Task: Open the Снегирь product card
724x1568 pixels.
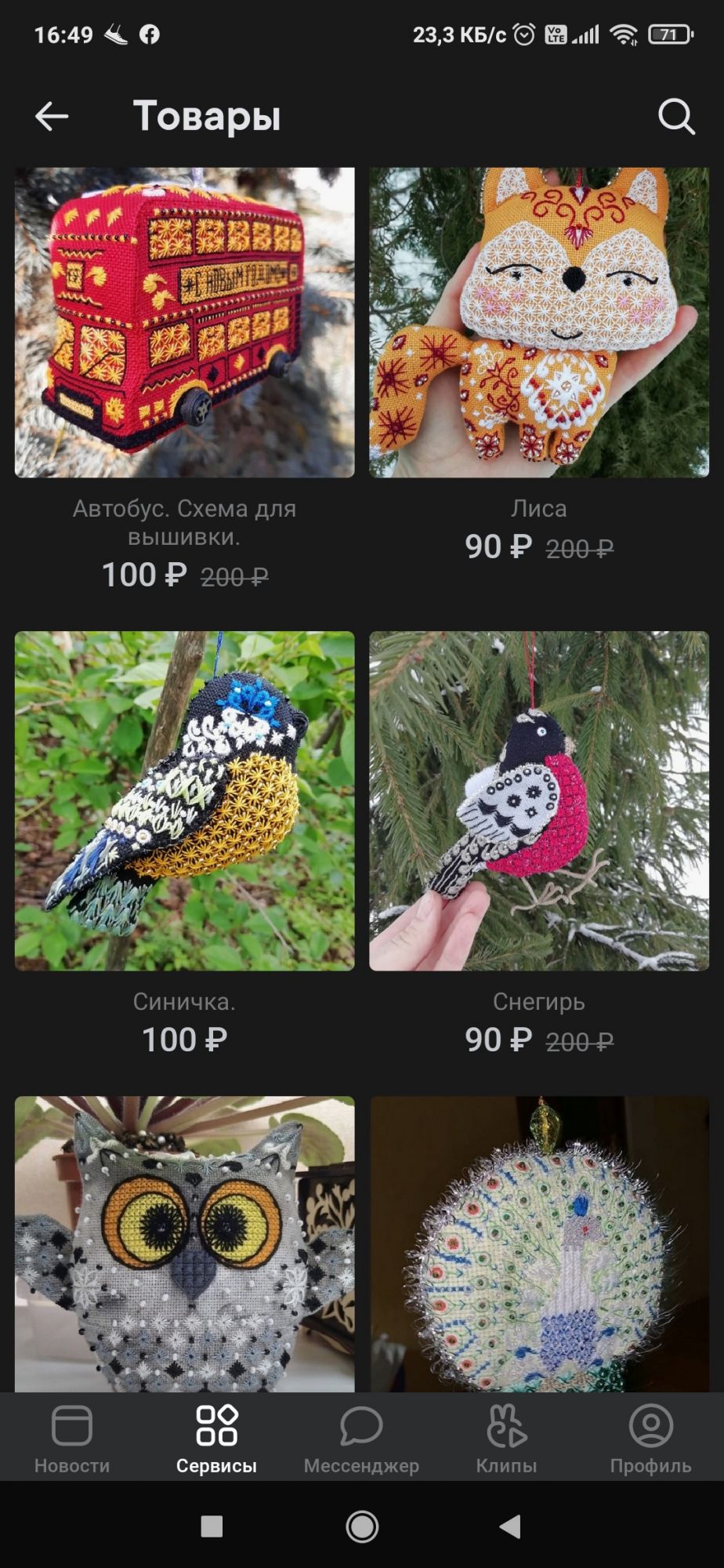Action: pos(539,800)
